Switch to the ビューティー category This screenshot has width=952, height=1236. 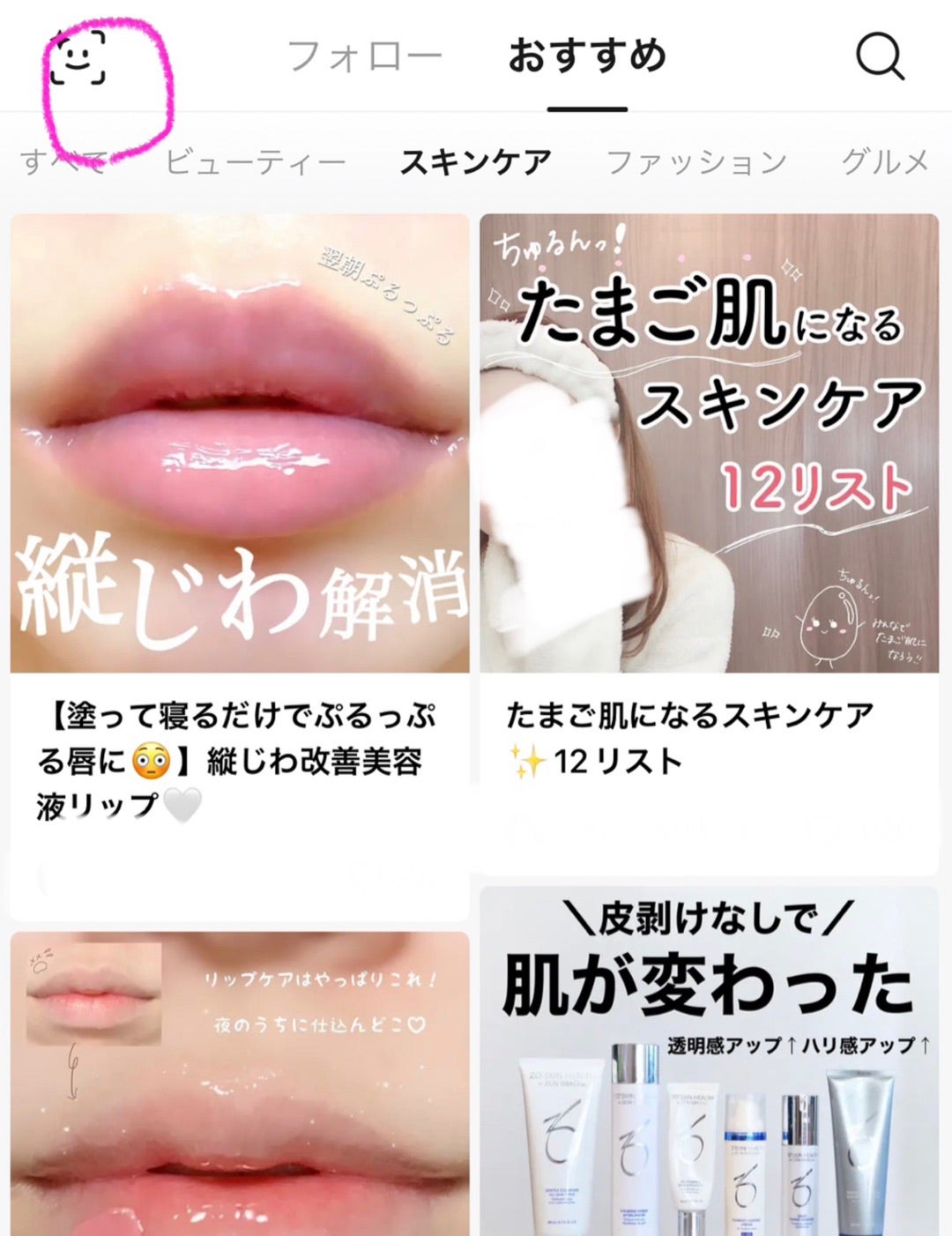pyautogui.click(x=256, y=162)
